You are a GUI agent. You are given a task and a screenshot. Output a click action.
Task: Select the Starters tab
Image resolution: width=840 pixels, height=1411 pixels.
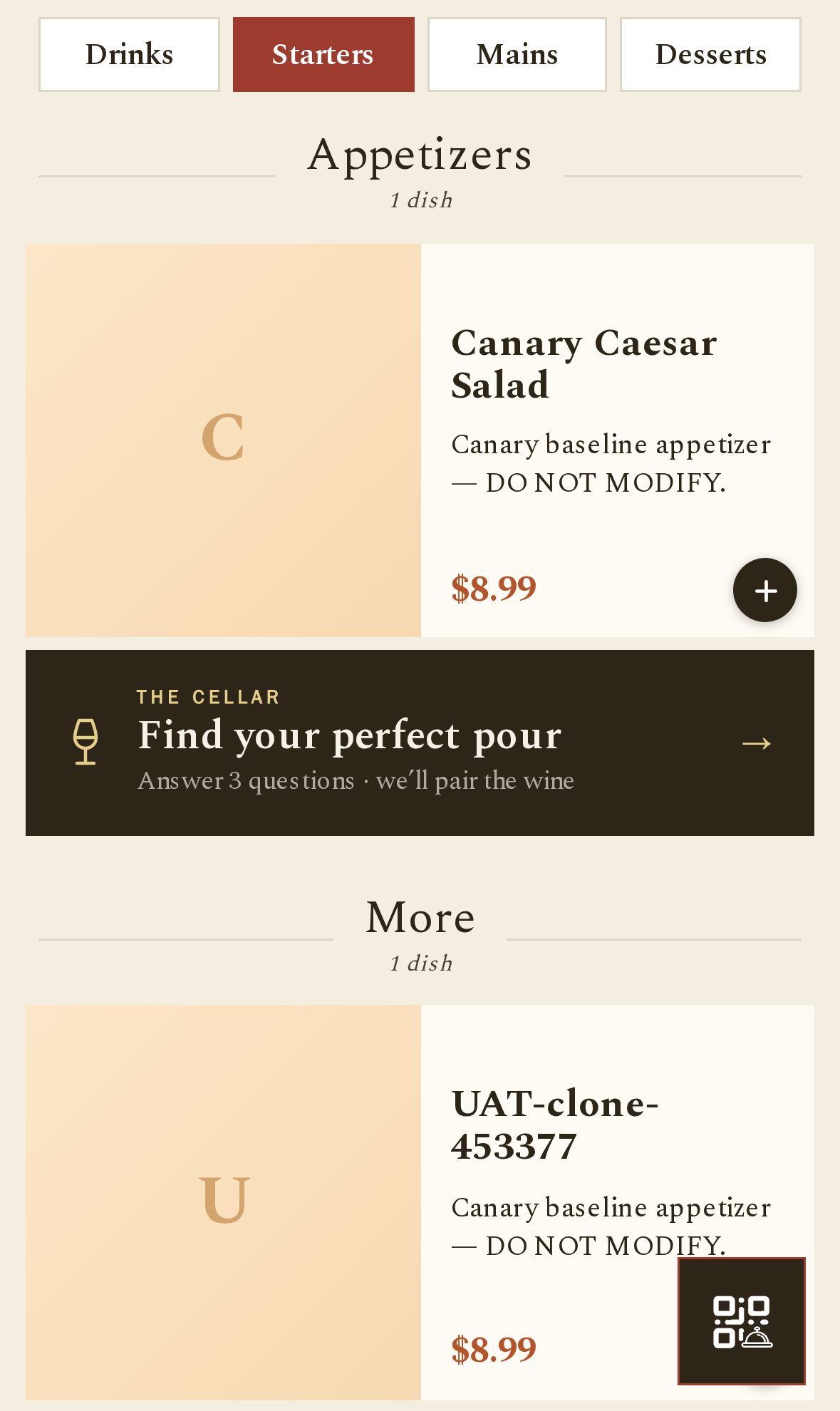323,55
